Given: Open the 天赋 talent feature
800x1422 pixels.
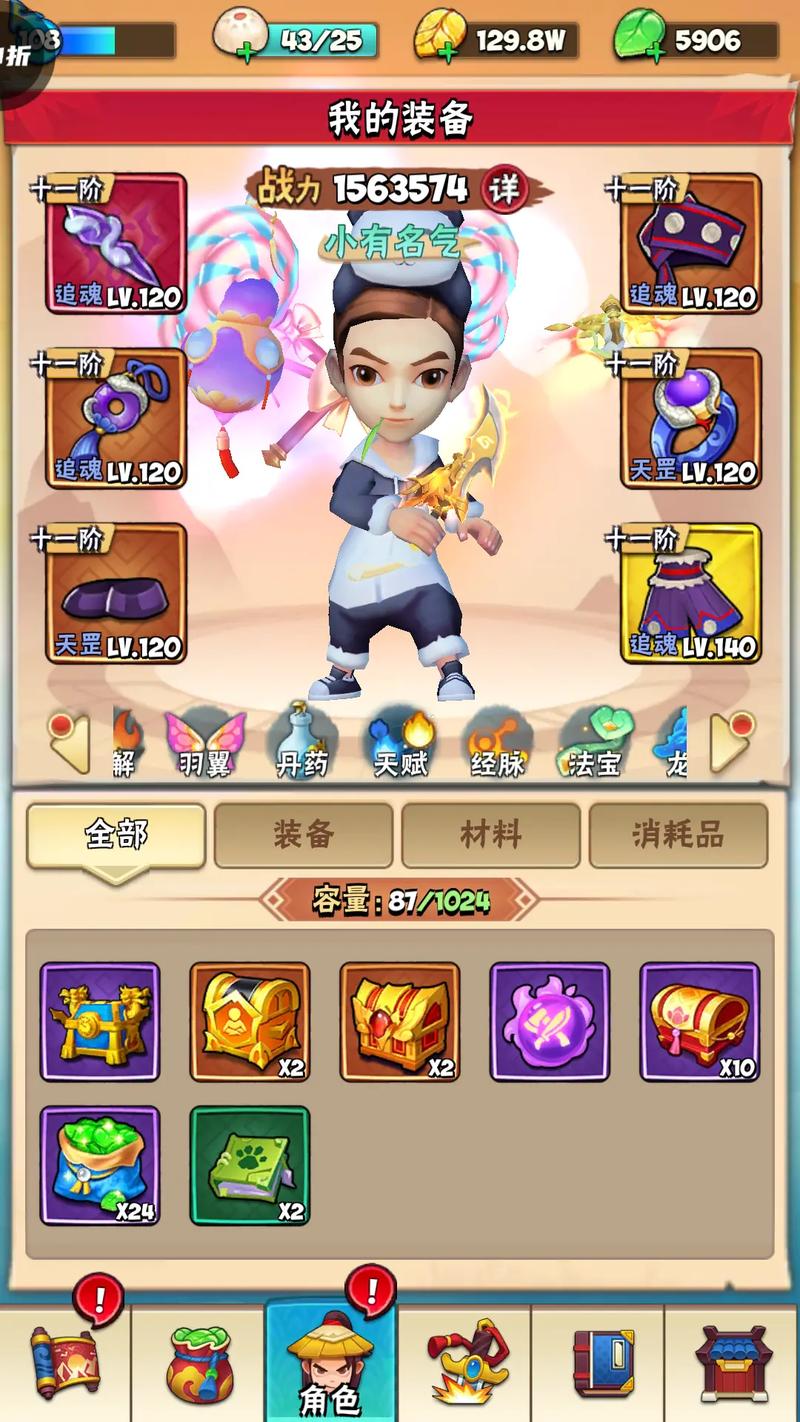Looking at the screenshot, I should (x=400, y=744).
